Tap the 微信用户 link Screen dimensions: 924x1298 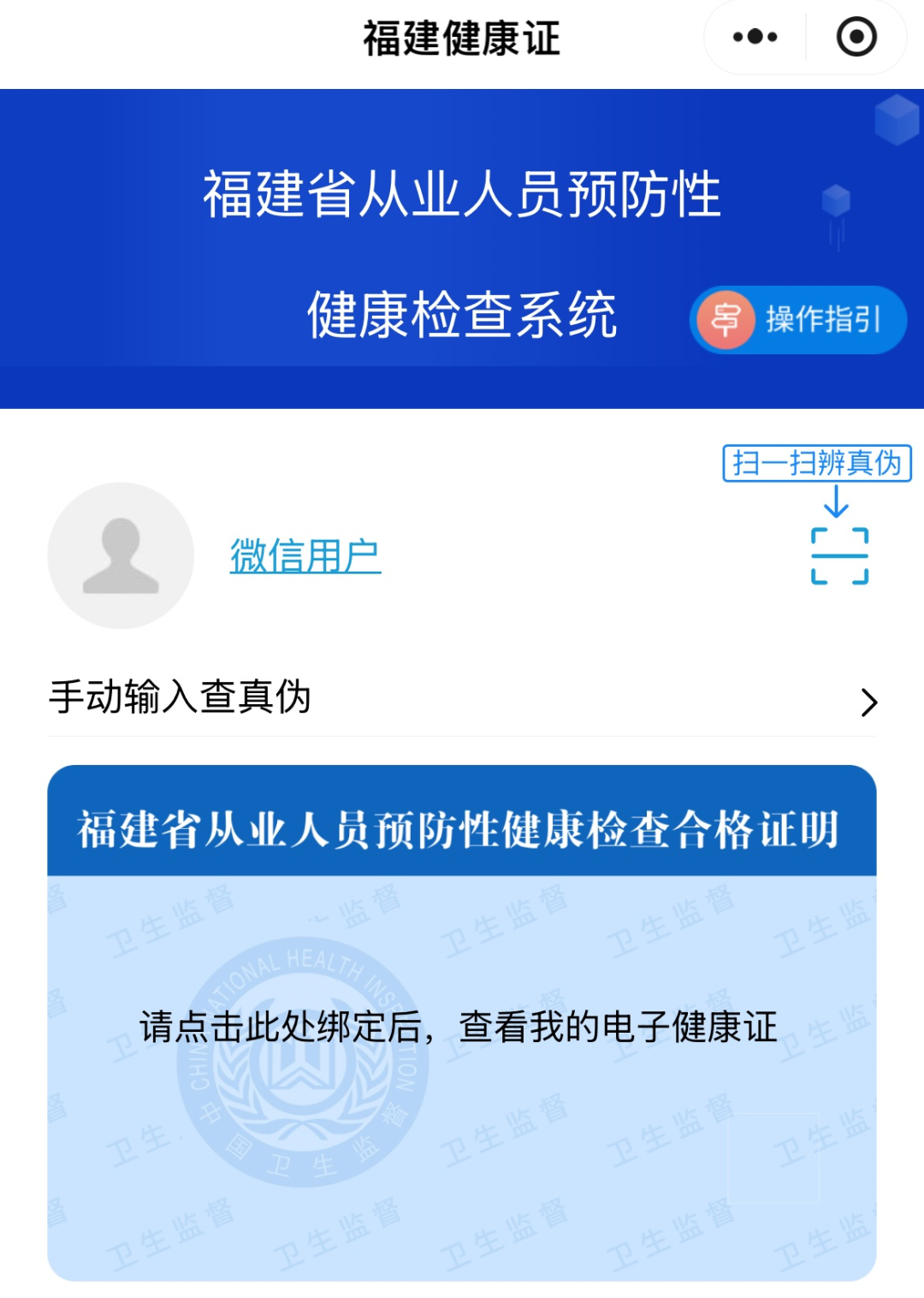305,556
